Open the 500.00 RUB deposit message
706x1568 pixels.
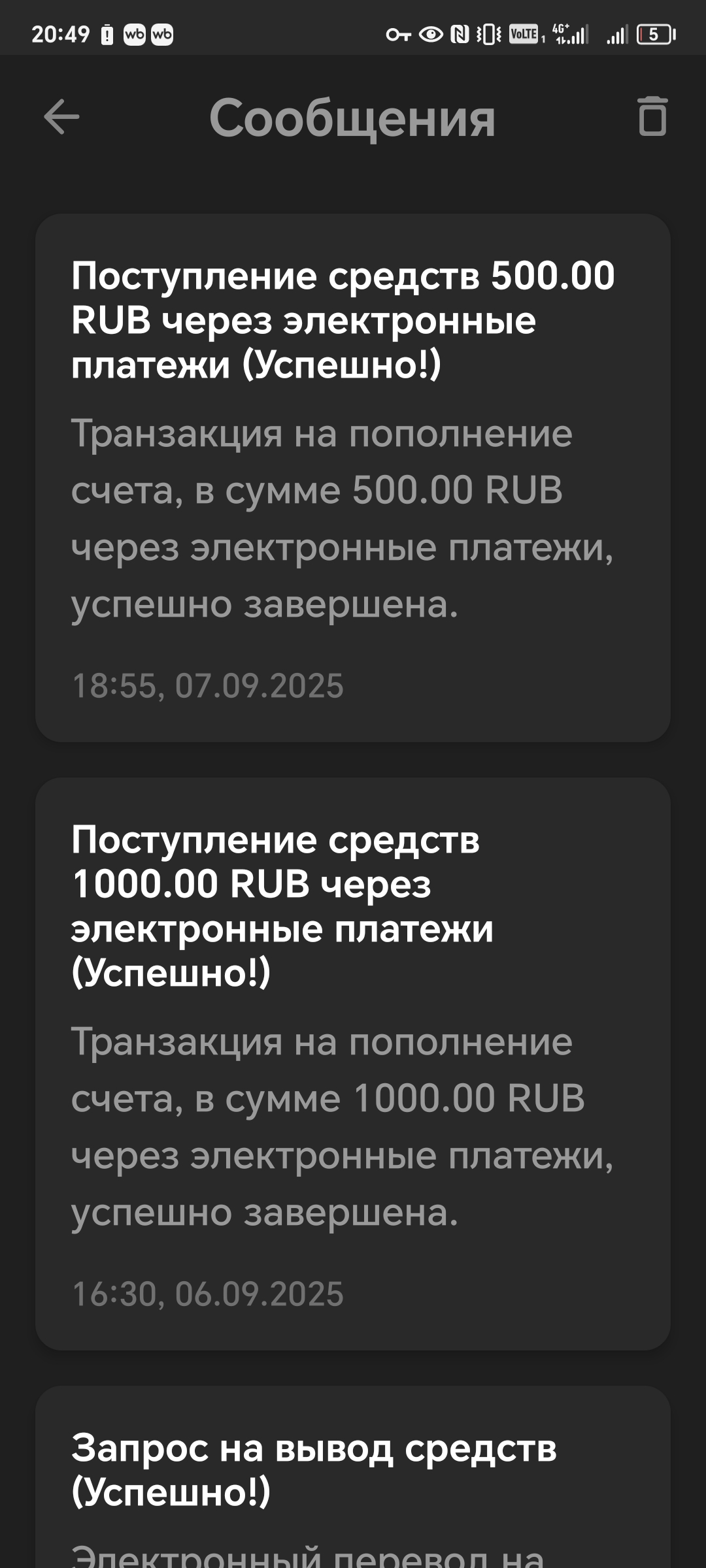click(x=352, y=477)
